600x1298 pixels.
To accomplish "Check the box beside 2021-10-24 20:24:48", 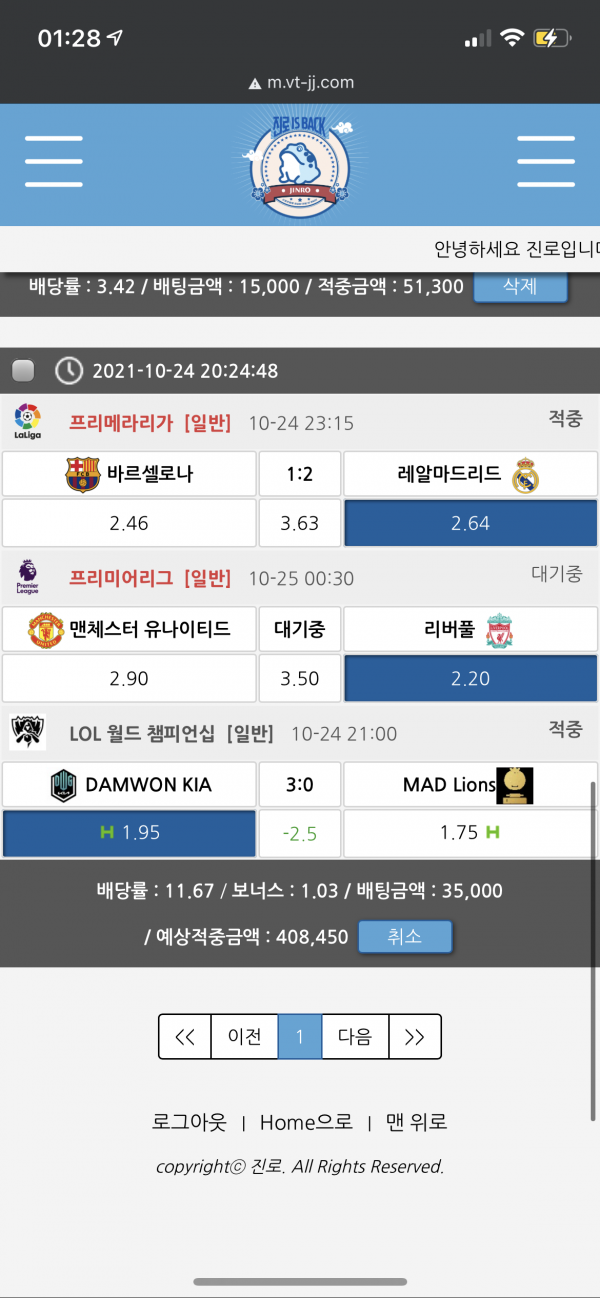I will click(x=23, y=371).
